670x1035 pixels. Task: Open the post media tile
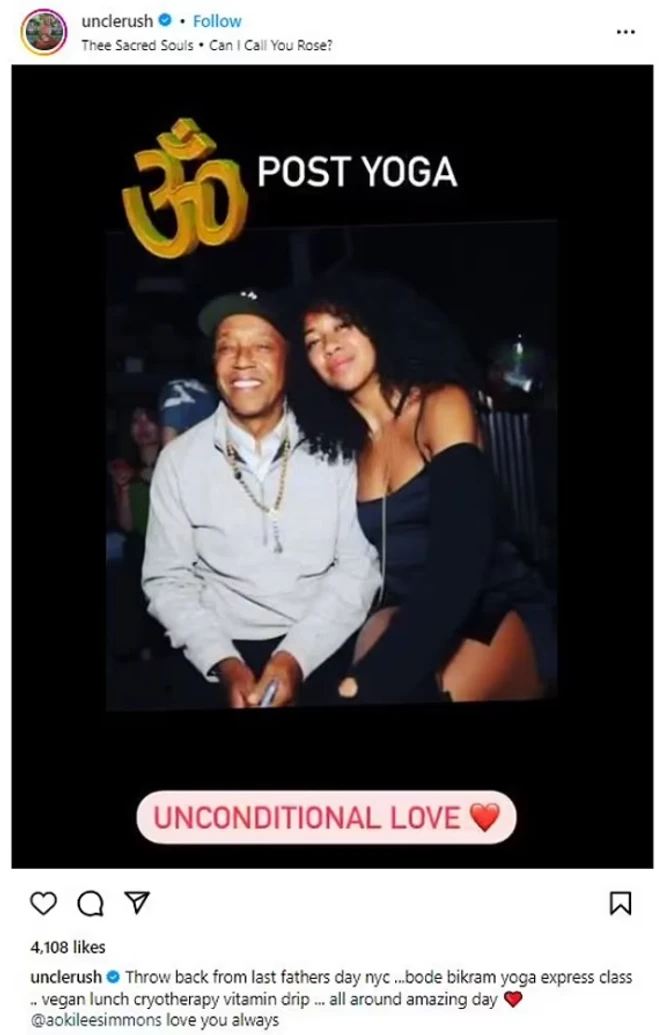coord(332,466)
